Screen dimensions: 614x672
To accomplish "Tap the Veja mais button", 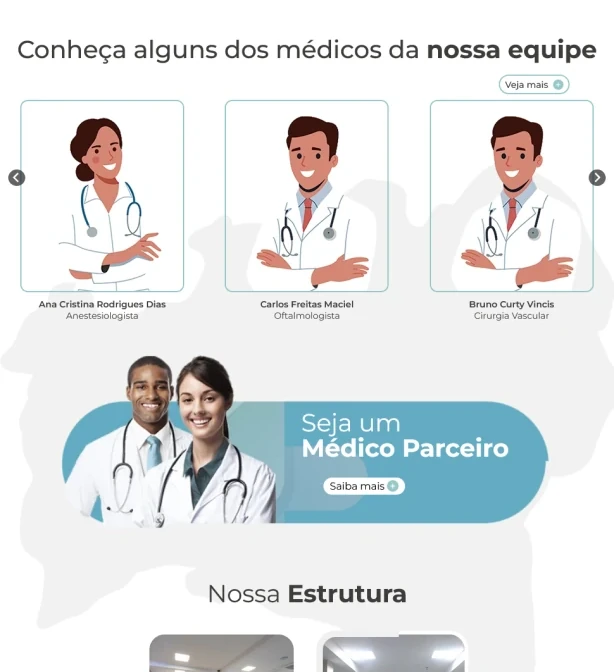I will tap(534, 85).
